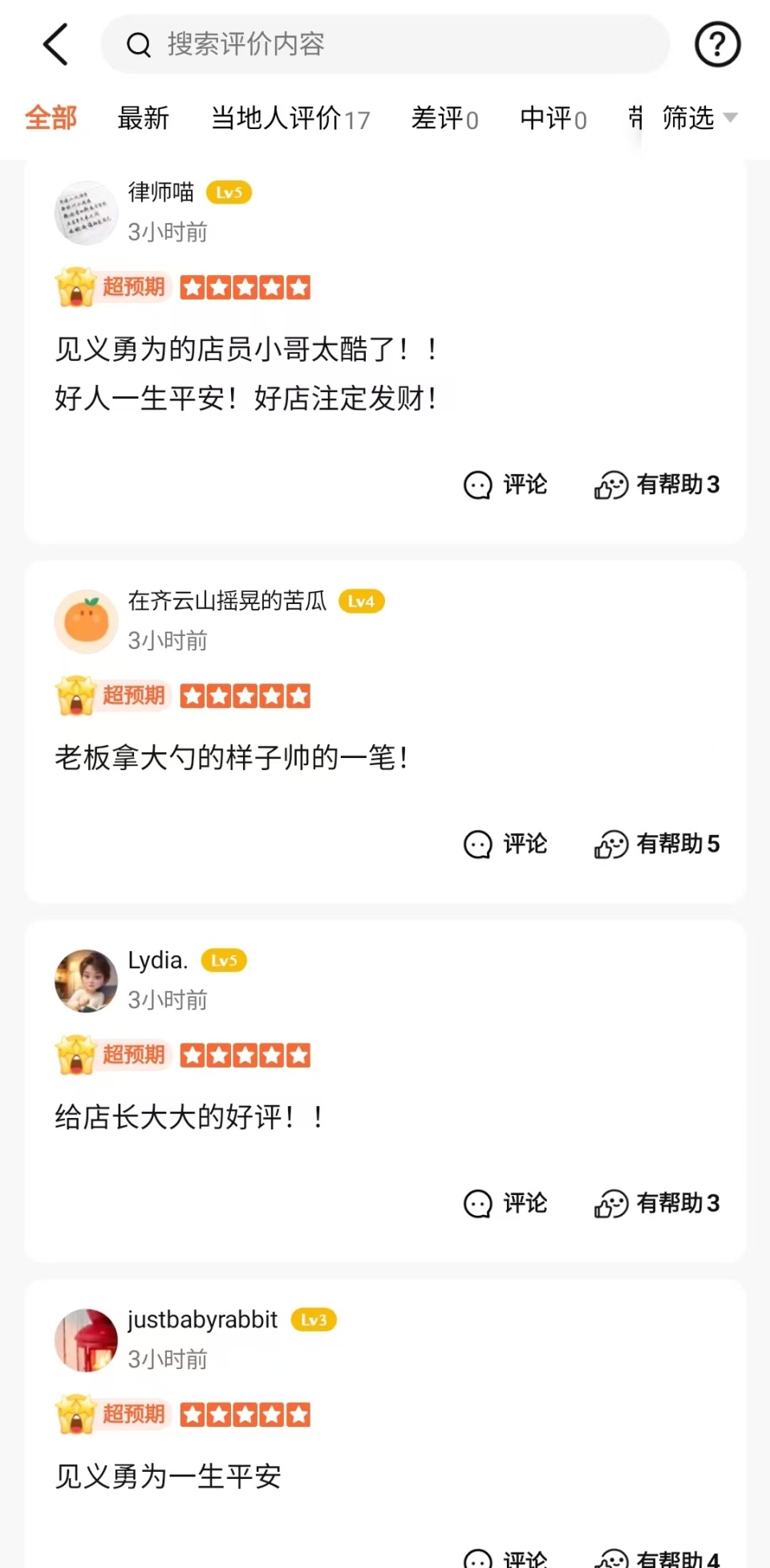This screenshot has width=770, height=1568.
Task: Comment on Lydia.'s review
Action: tap(506, 1203)
